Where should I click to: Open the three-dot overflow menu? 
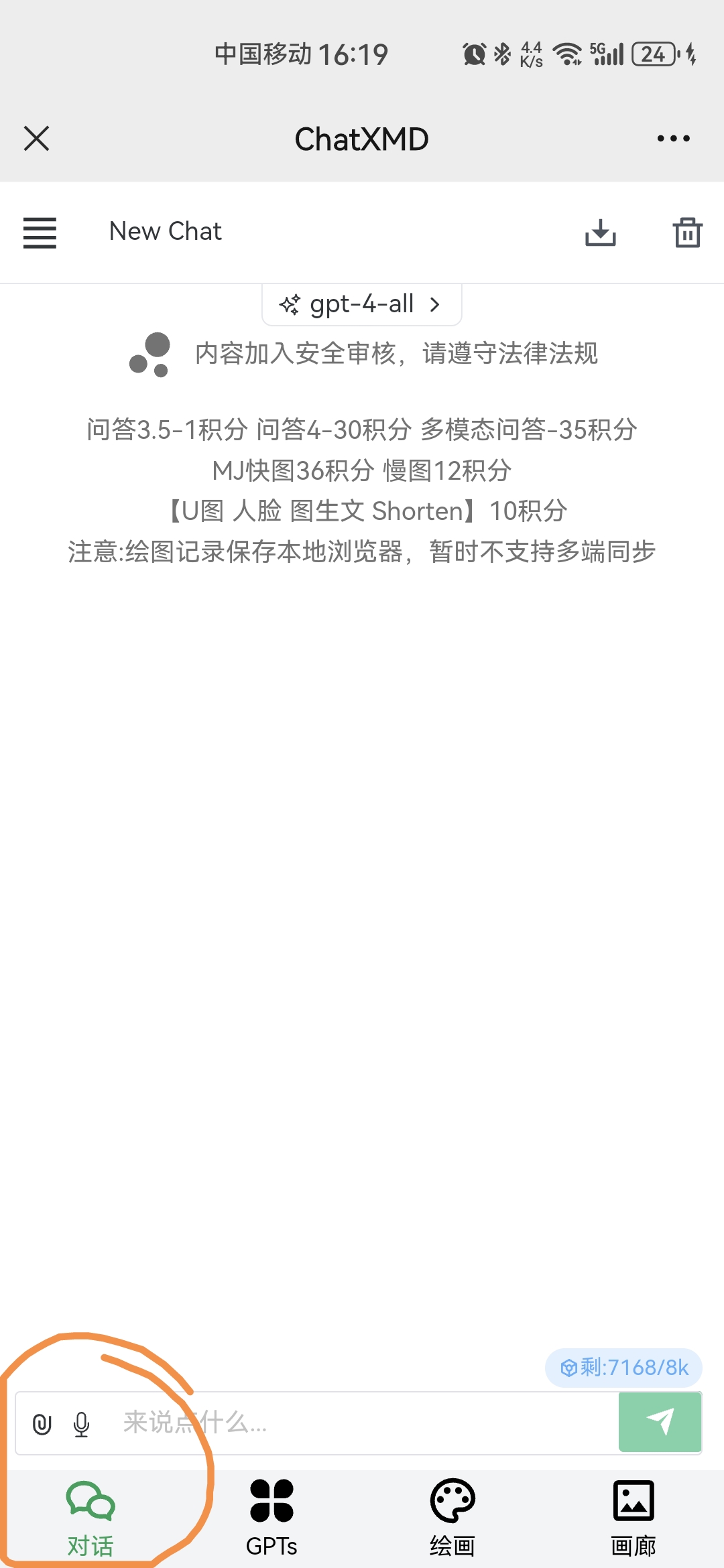click(x=673, y=139)
